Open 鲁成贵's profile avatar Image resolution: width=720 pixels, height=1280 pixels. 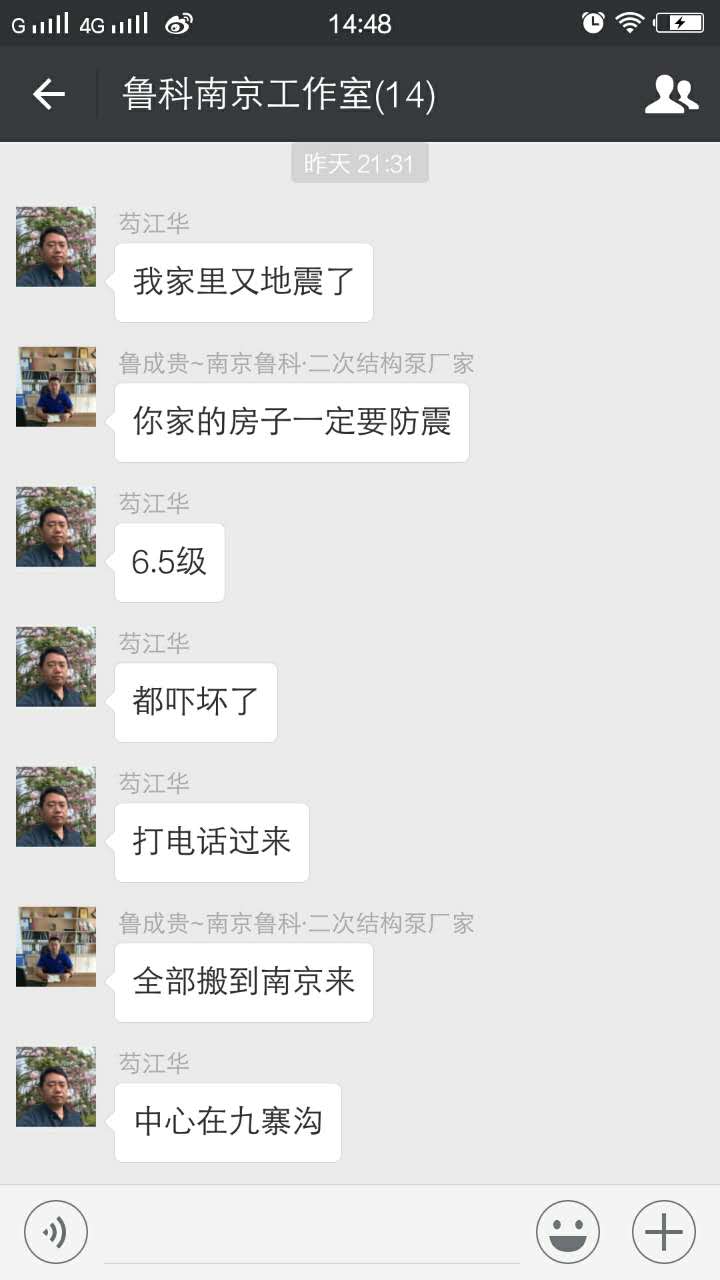coord(55,386)
